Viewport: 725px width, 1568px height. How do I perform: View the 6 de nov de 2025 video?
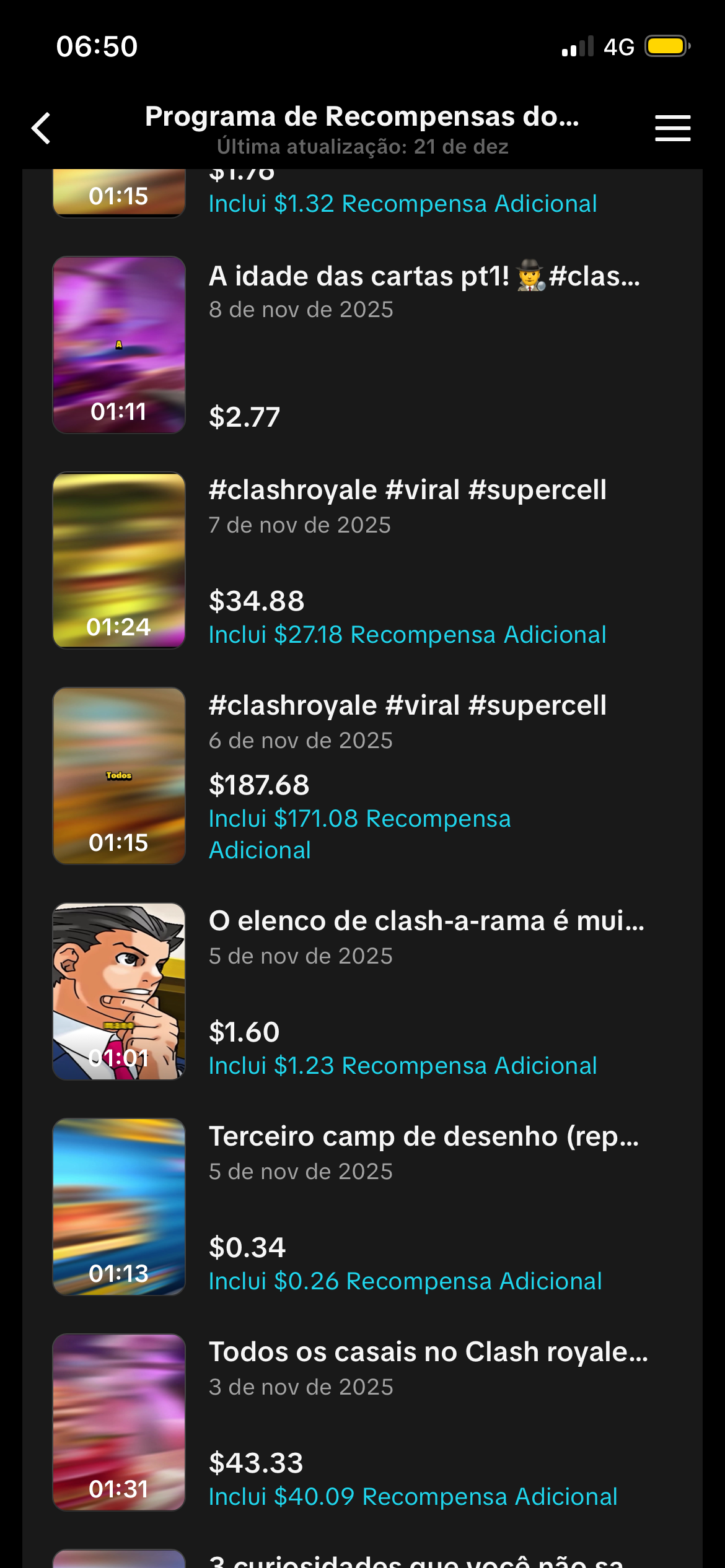point(407,706)
